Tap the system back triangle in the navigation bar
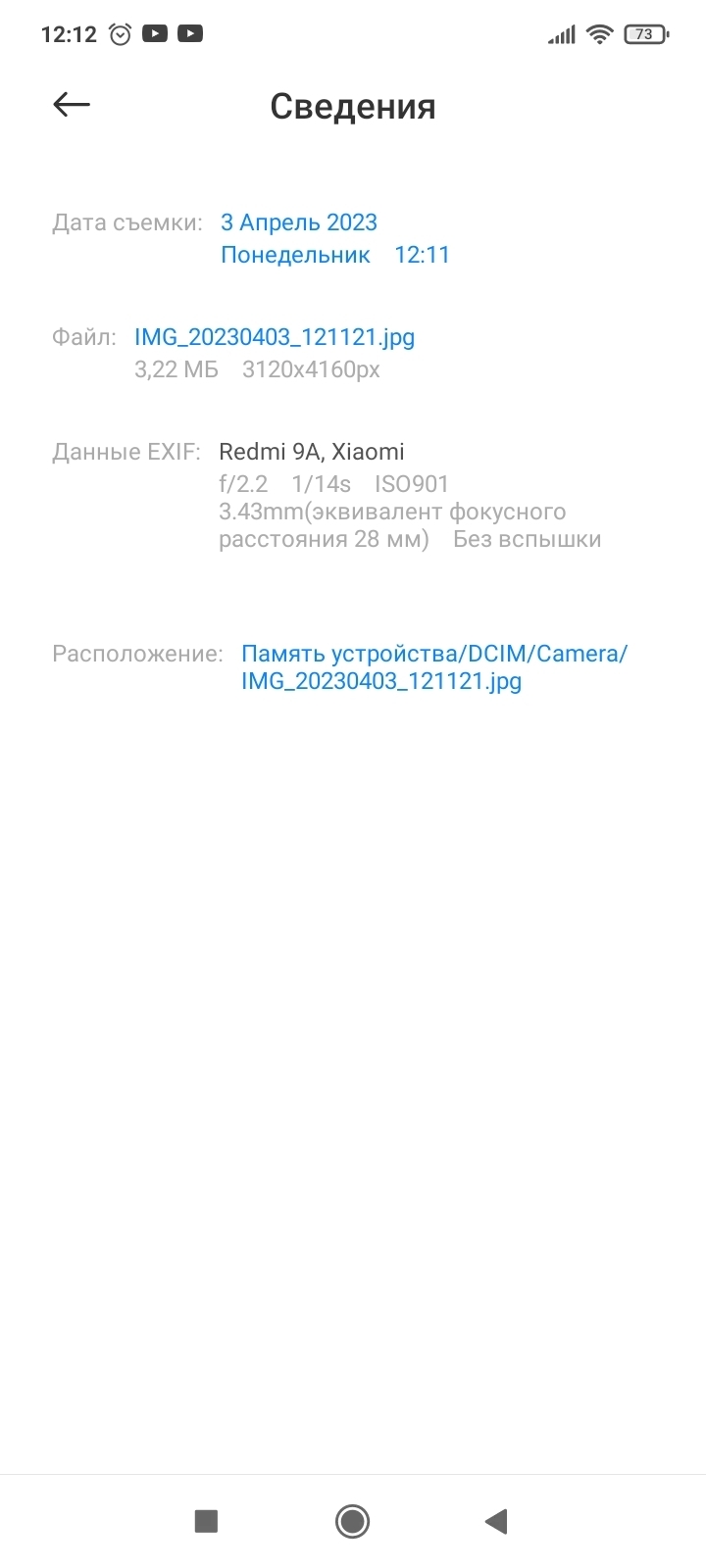706x1568 pixels. [496, 1521]
